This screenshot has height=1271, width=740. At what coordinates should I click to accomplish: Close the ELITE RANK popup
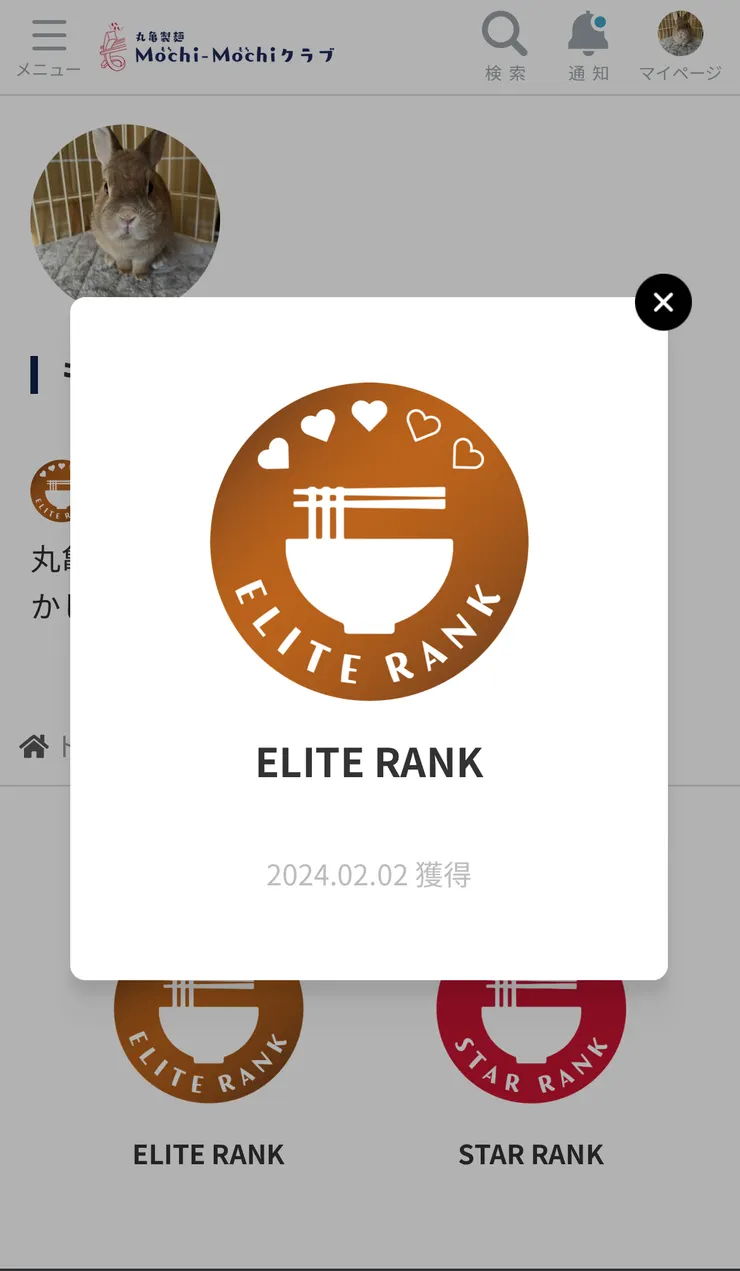point(663,302)
